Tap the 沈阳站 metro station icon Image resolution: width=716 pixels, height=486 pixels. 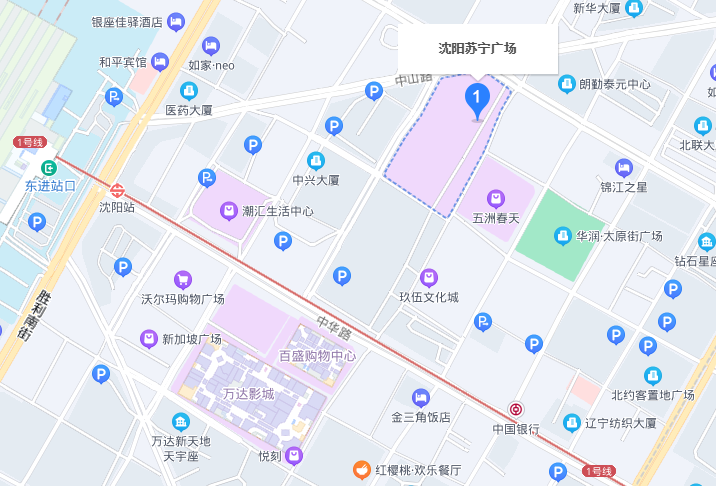pos(117,188)
